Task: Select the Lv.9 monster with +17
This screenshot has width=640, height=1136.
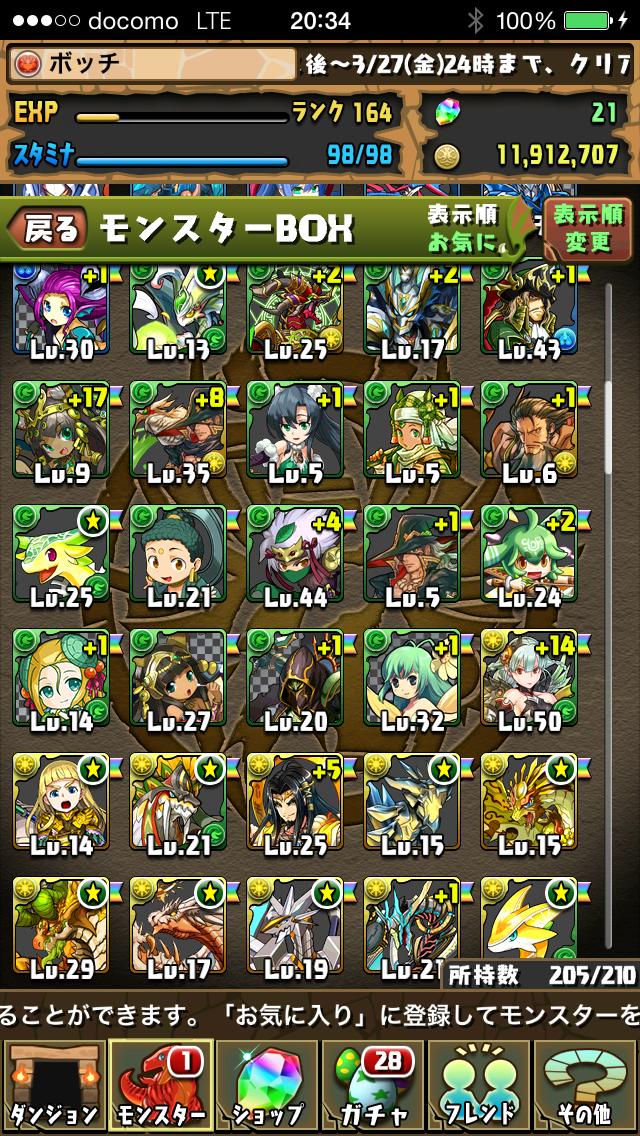Action: (62, 432)
